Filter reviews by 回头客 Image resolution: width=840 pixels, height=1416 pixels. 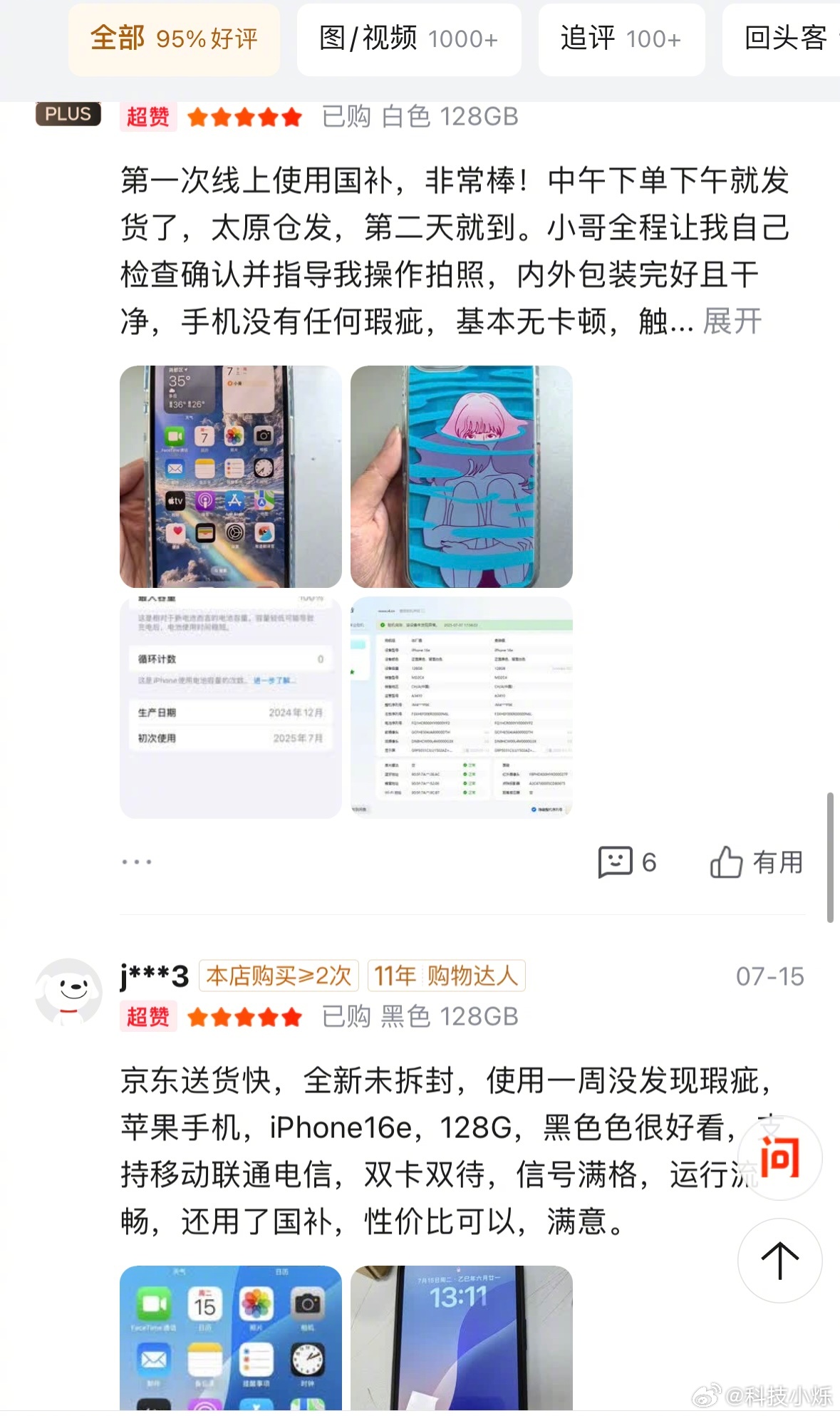coord(784,39)
